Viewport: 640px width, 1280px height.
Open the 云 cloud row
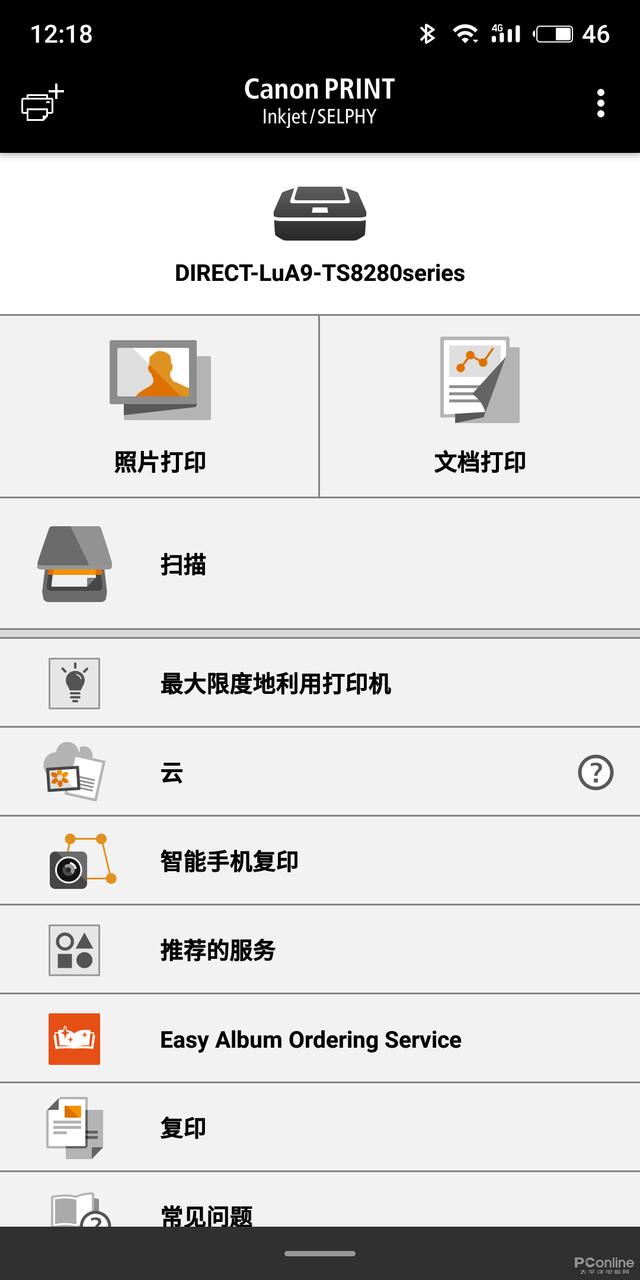click(x=300, y=772)
